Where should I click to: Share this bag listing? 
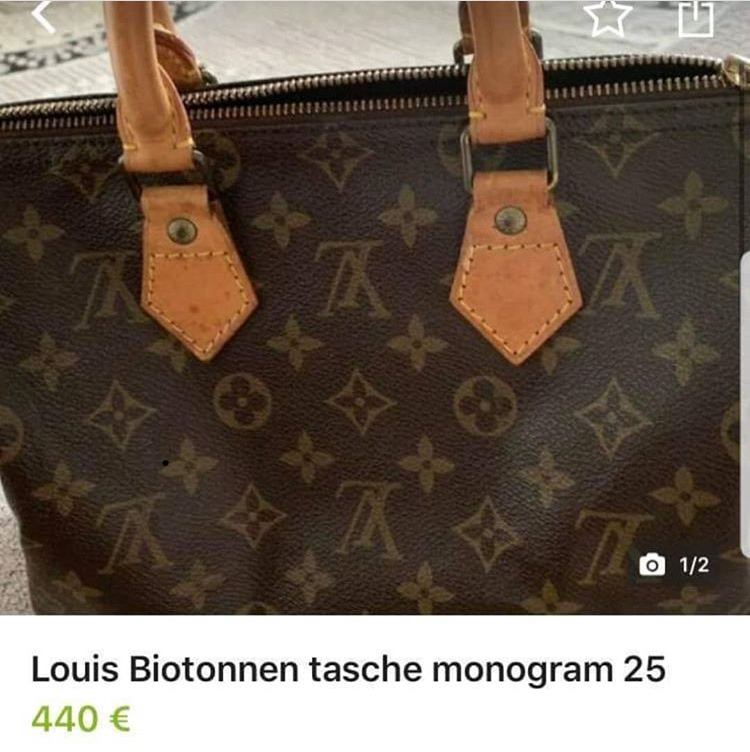click(x=695, y=17)
